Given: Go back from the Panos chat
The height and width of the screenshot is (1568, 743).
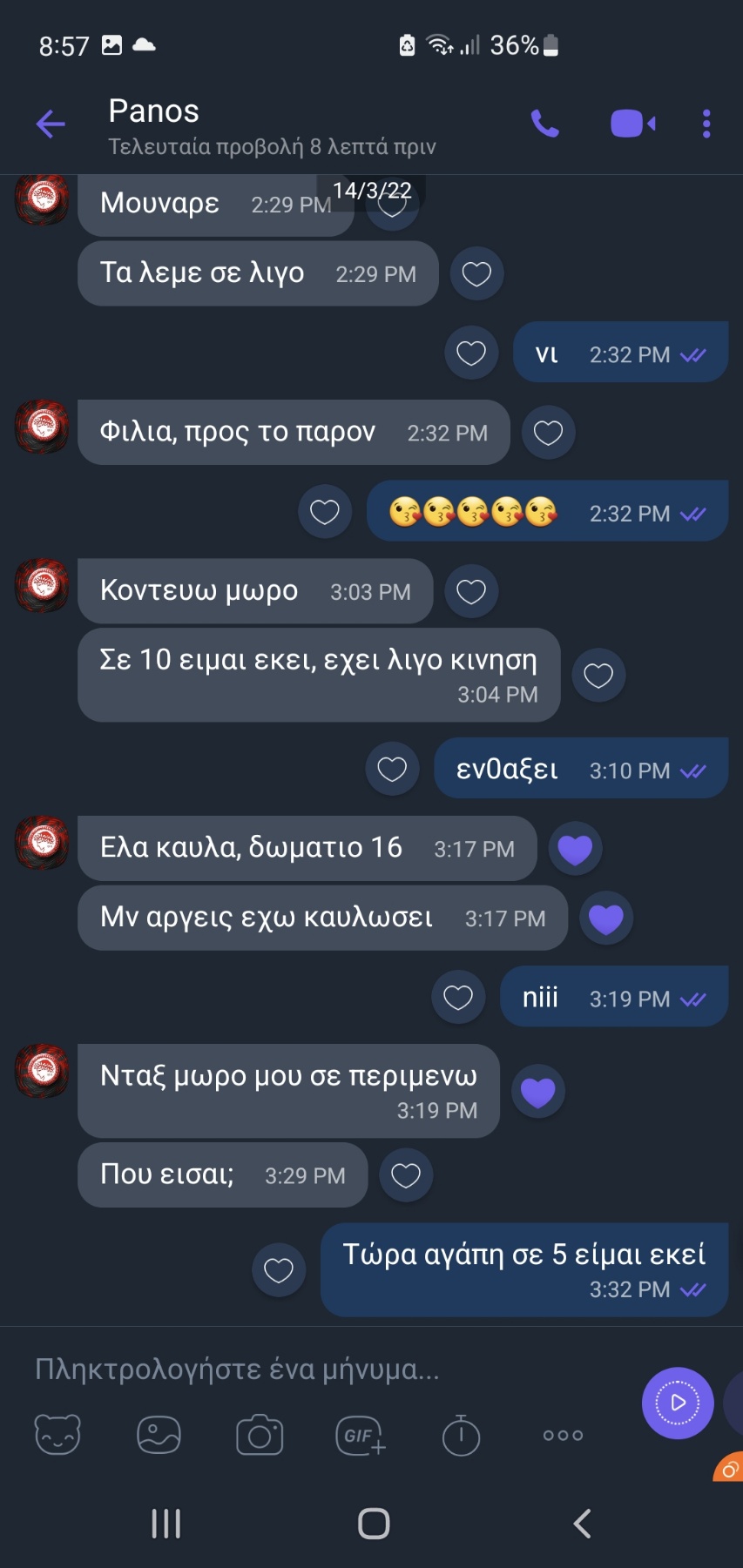Looking at the screenshot, I should point(51,124).
